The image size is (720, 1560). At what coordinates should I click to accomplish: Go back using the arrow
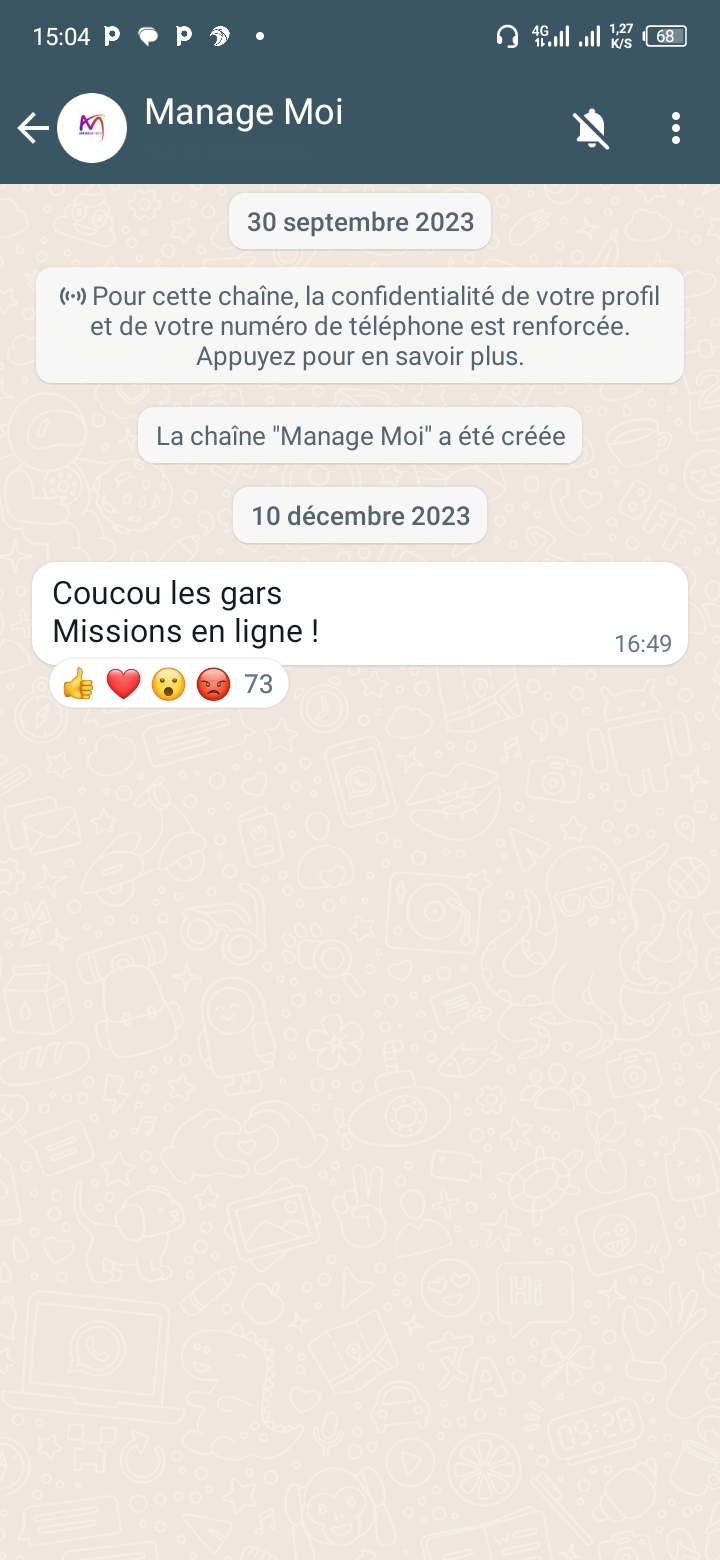33,128
